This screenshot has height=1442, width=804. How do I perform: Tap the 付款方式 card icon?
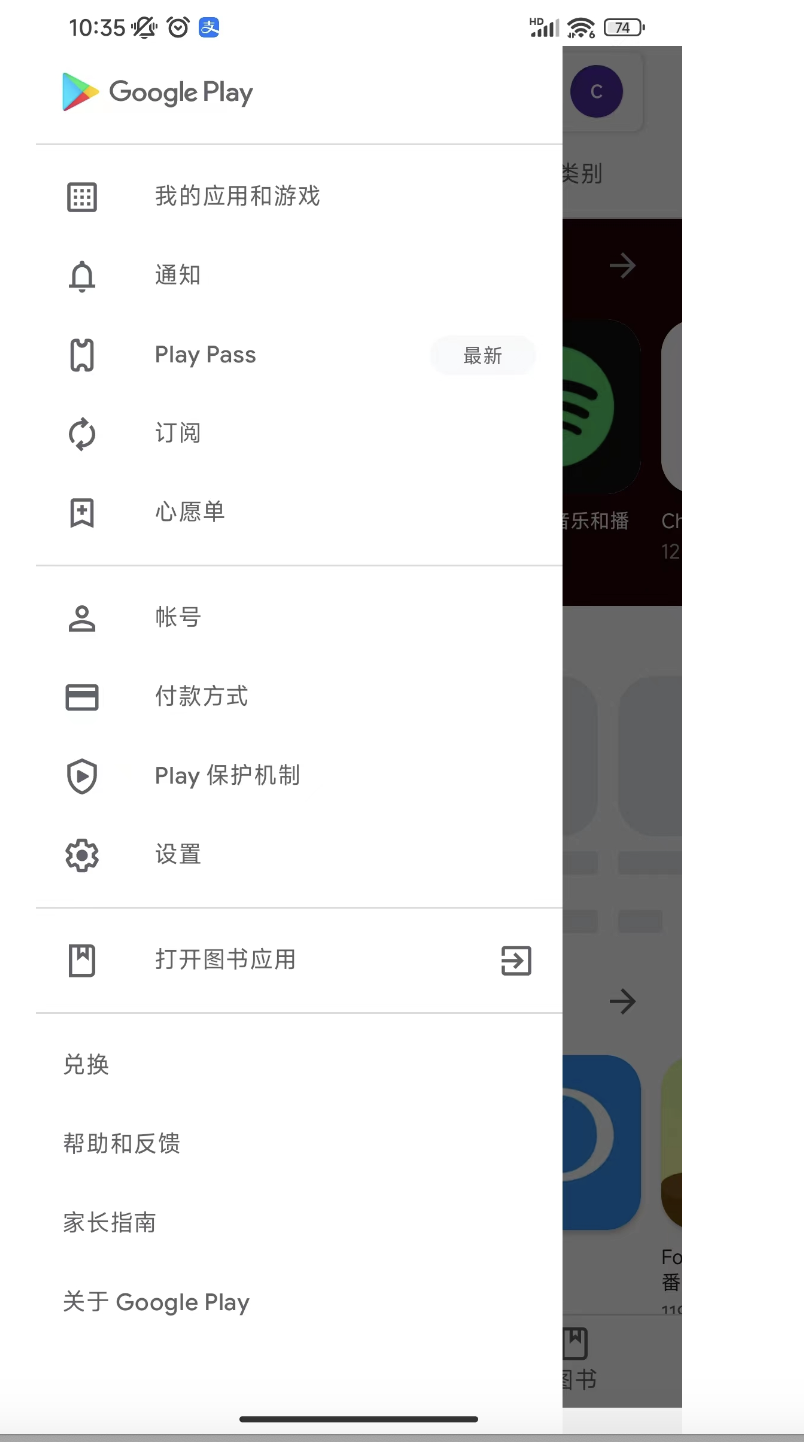coord(81,697)
